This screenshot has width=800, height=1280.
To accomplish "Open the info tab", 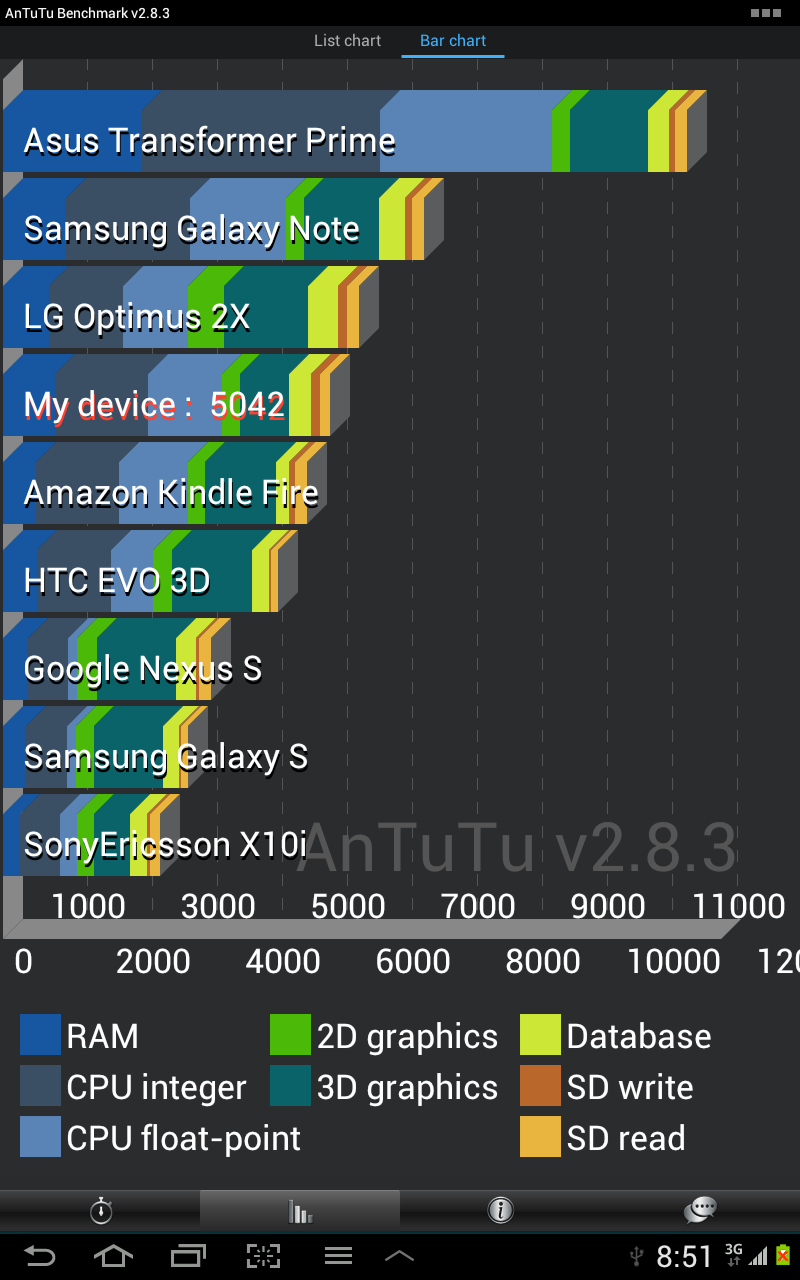I will point(500,1211).
